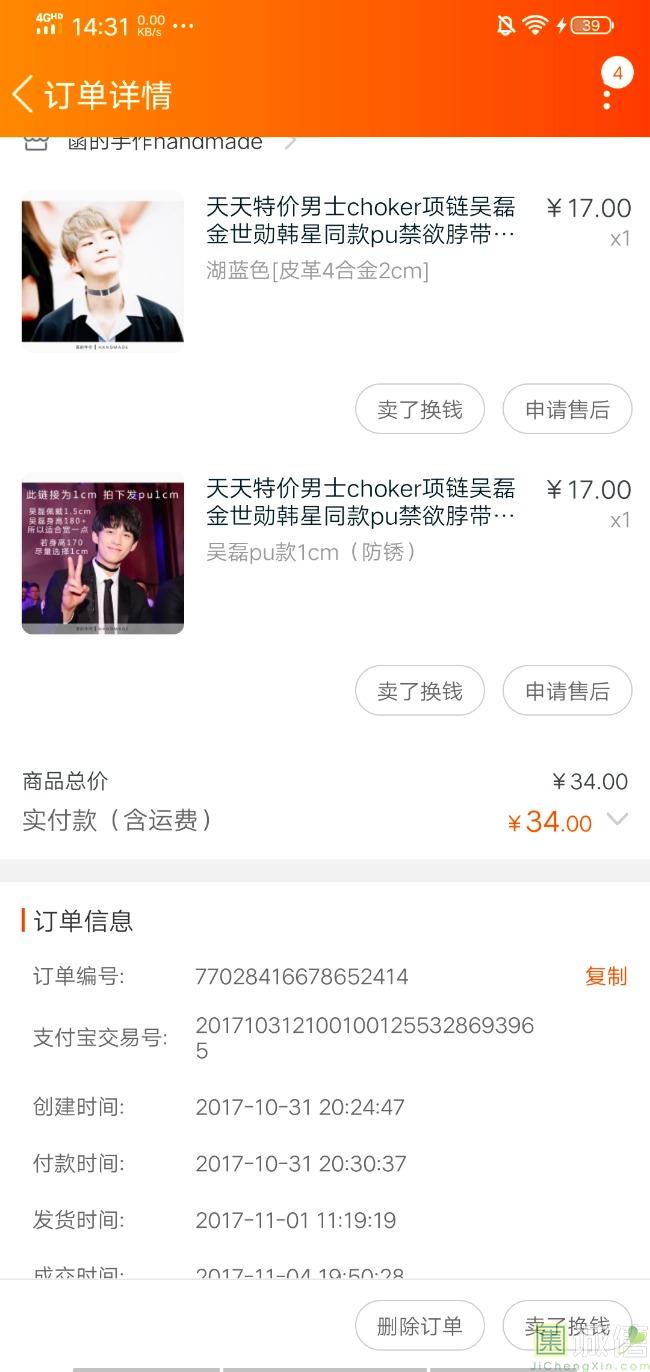This screenshot has height=1372, width=650.
Task: Tap 卖了换钱 for the 吴磊pu款1cm item
Action: click(x=420, y=691)
